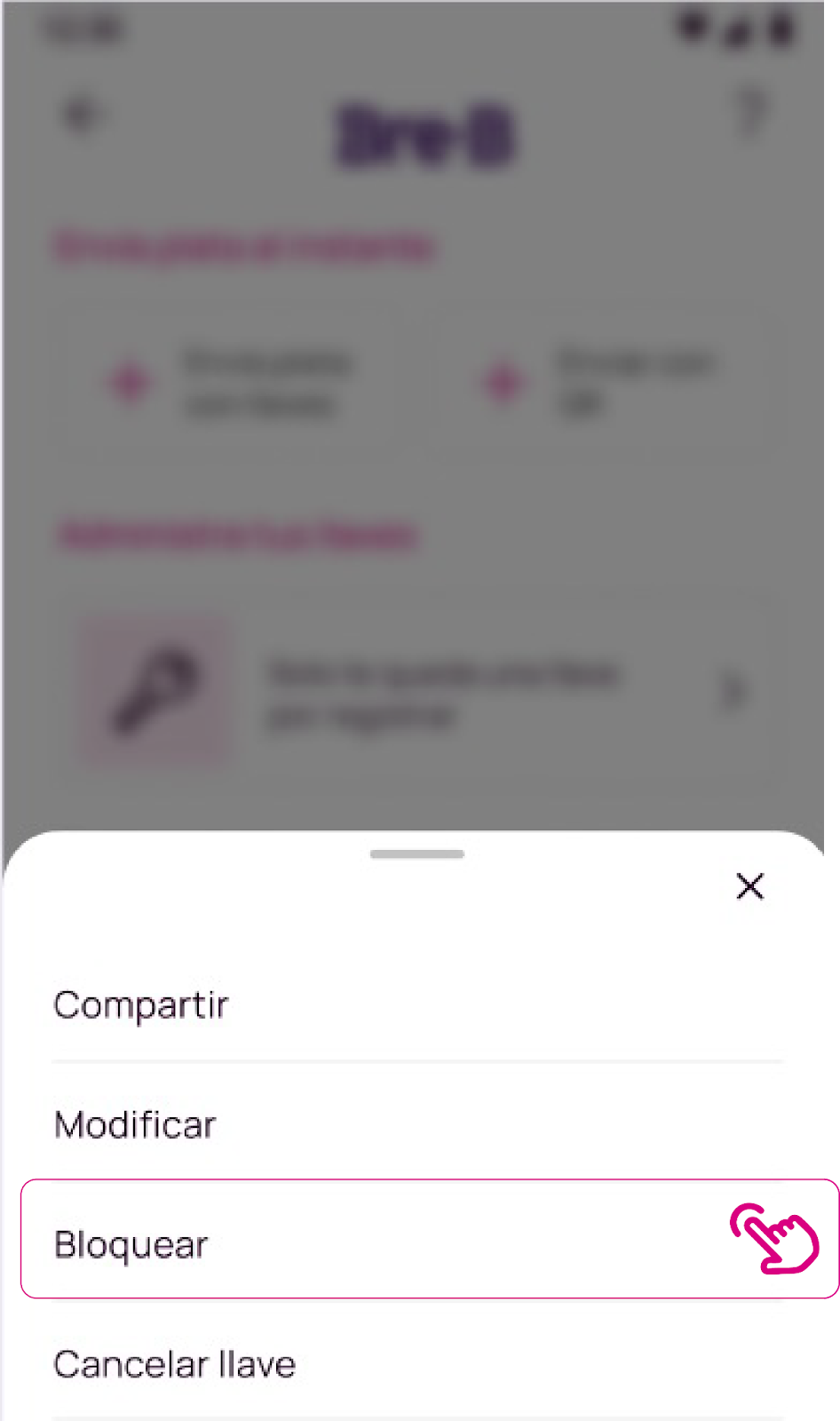840x1421 pixels.
Task: Navigate back using the arrow icon
Action: coord(81,112)
